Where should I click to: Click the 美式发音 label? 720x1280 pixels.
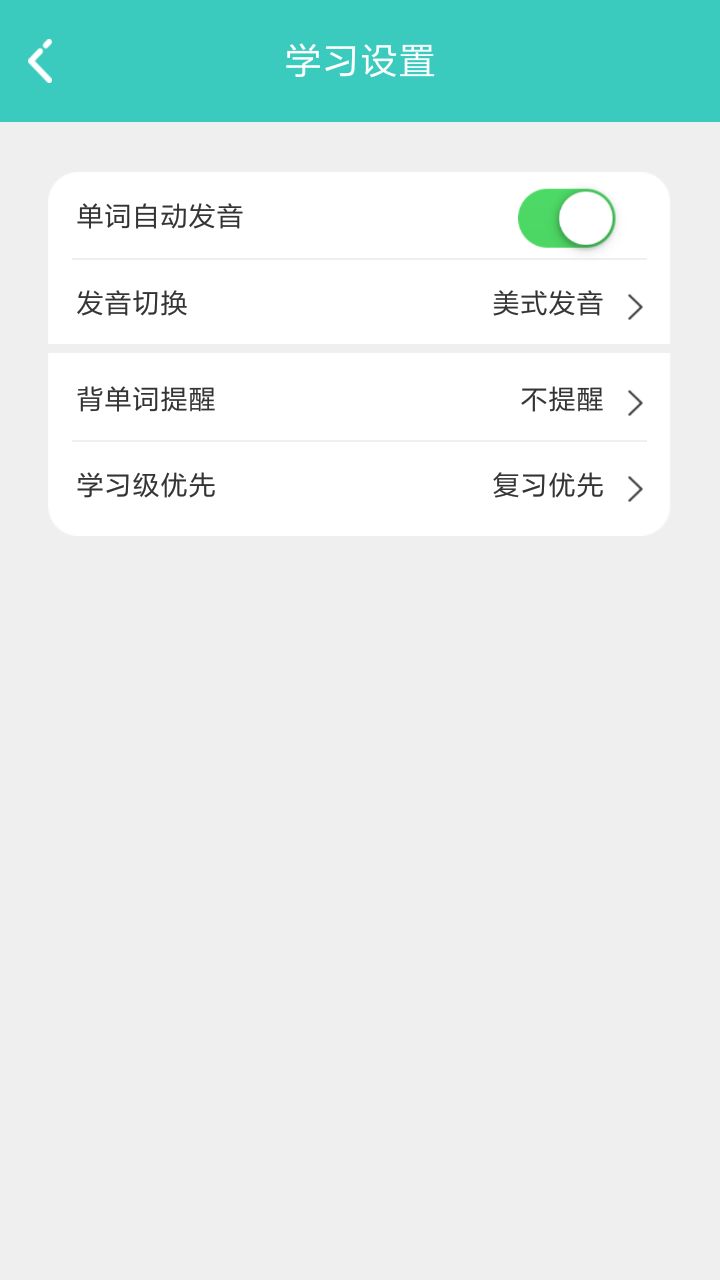point(548,306)
